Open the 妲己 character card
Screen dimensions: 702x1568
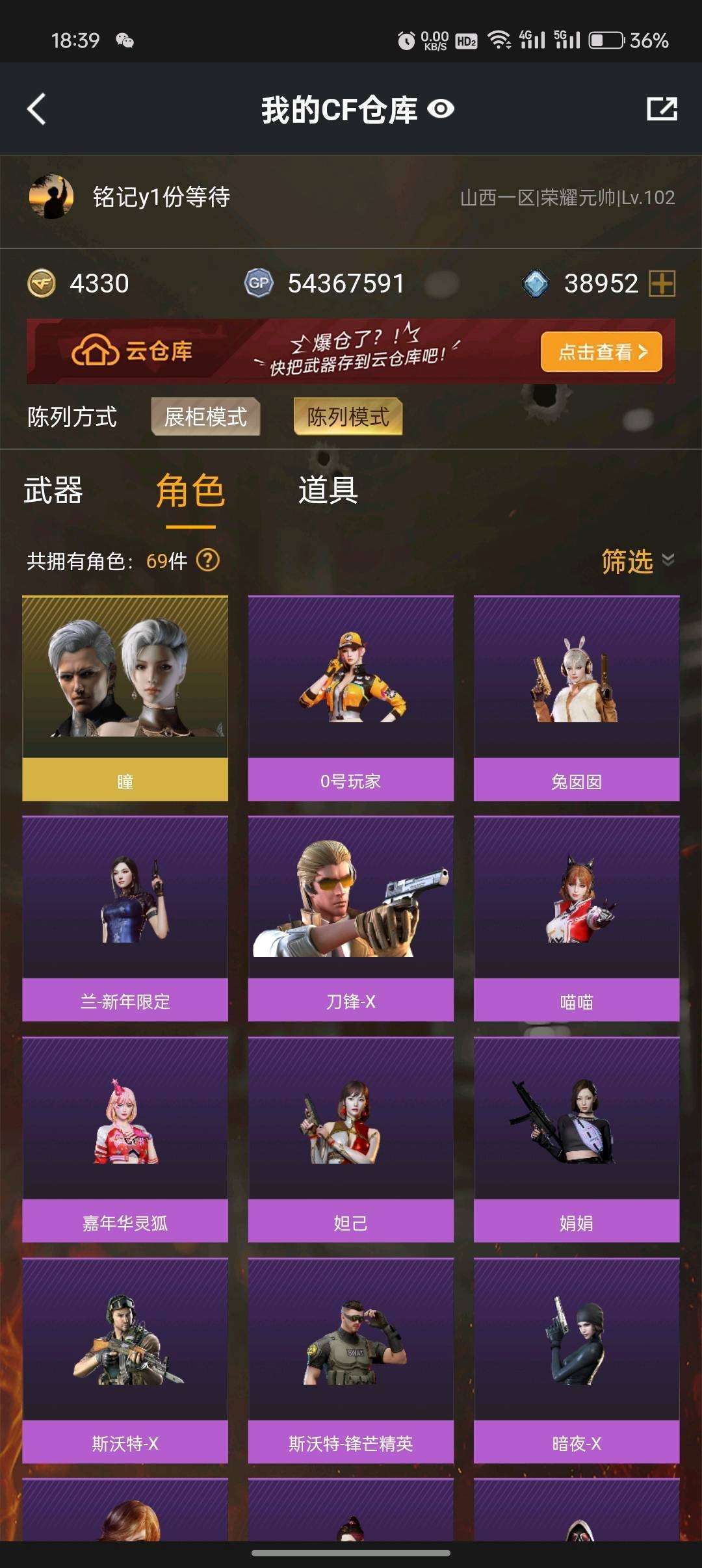click(351, 1140)
